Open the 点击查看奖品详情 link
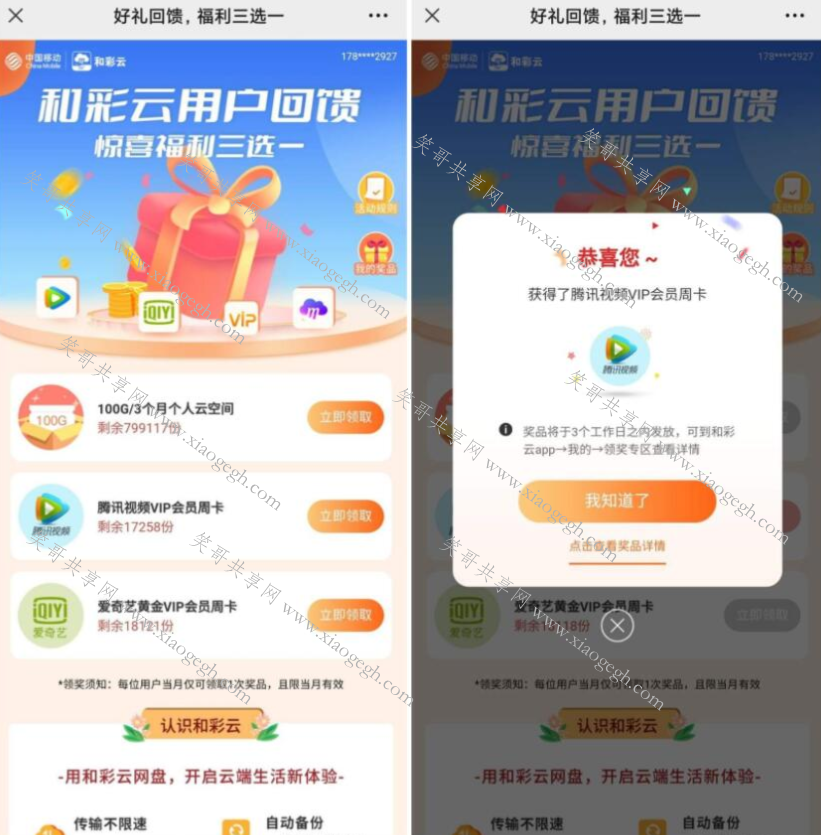 (x=617, y=547)
